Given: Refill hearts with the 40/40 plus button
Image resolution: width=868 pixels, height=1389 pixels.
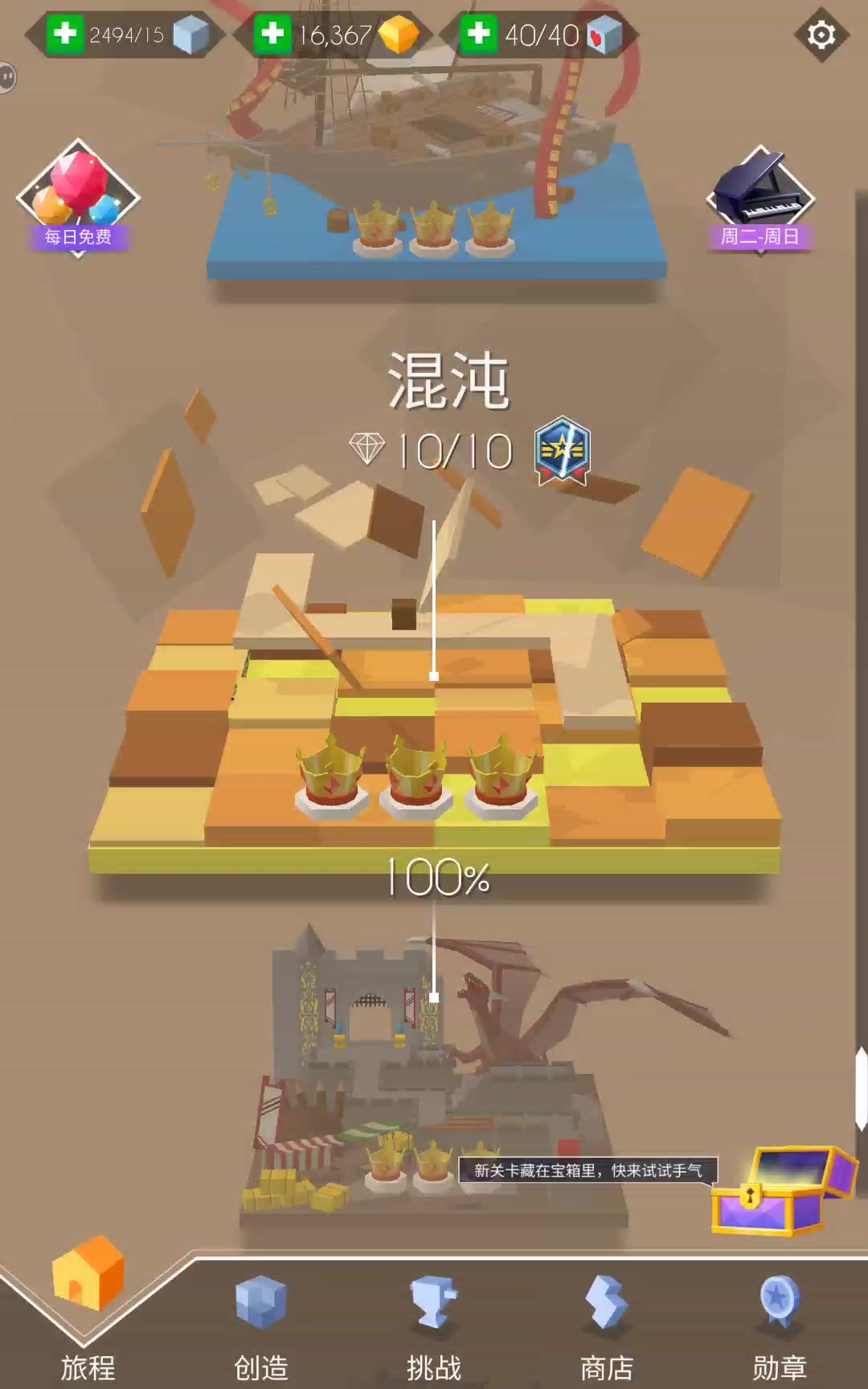Looking at the screenshot, I should (479, 35).
